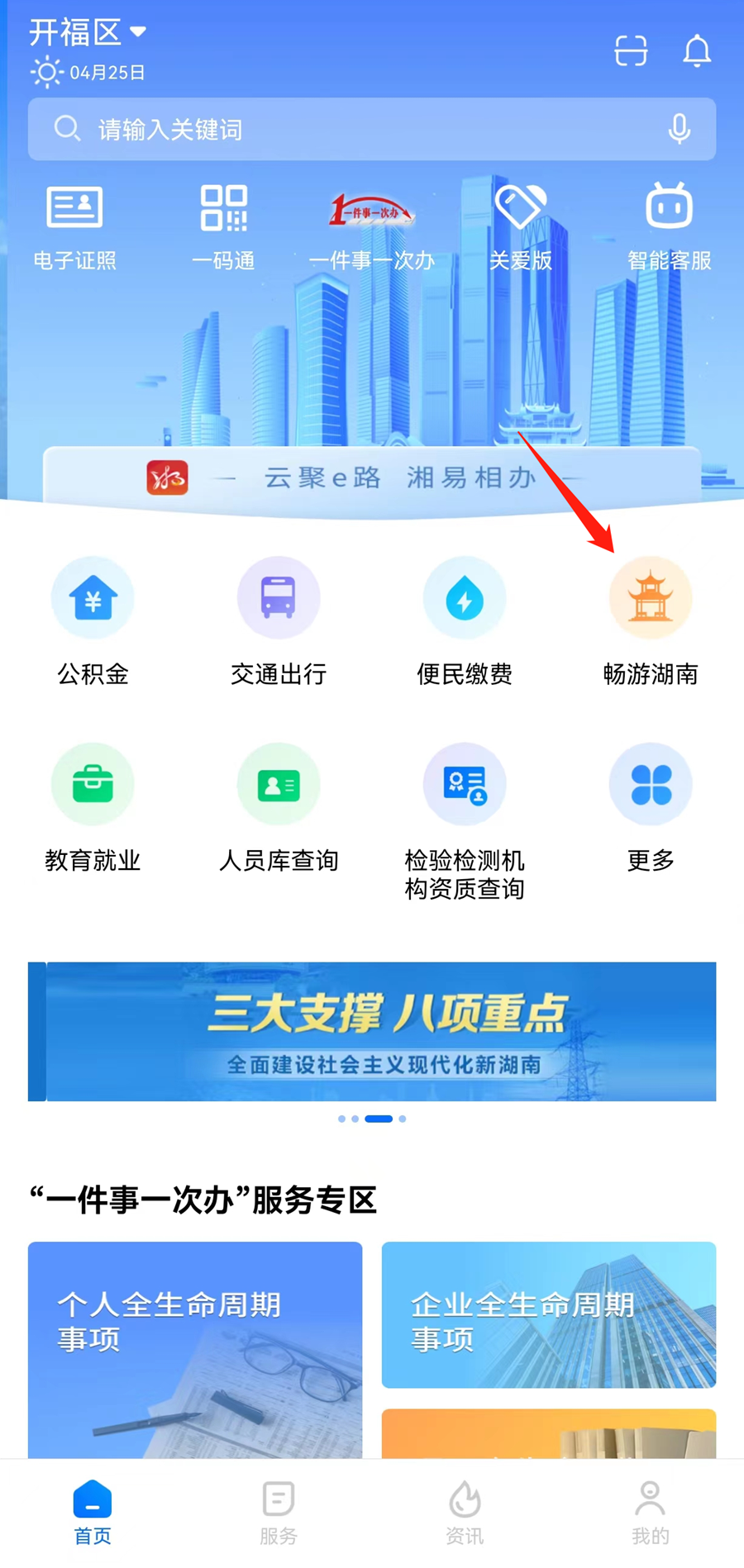Tap the scan icon in top bar
This screenshot has width=744, height=1568.
coord(631,50)
